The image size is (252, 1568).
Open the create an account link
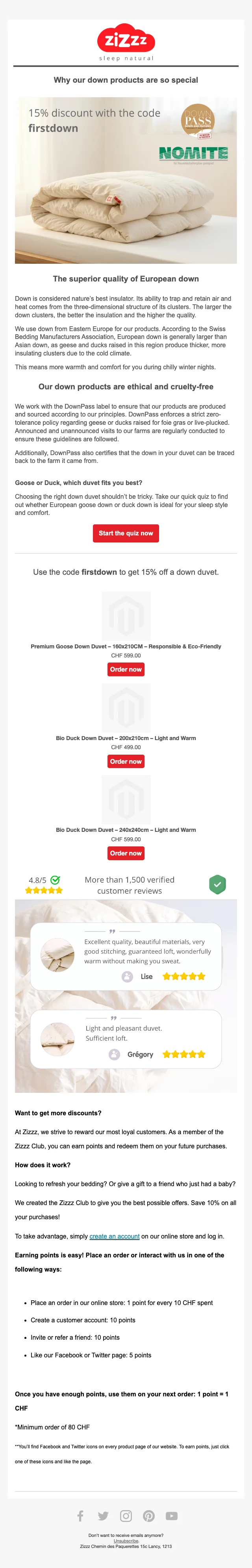click(x=115, y=1236)
